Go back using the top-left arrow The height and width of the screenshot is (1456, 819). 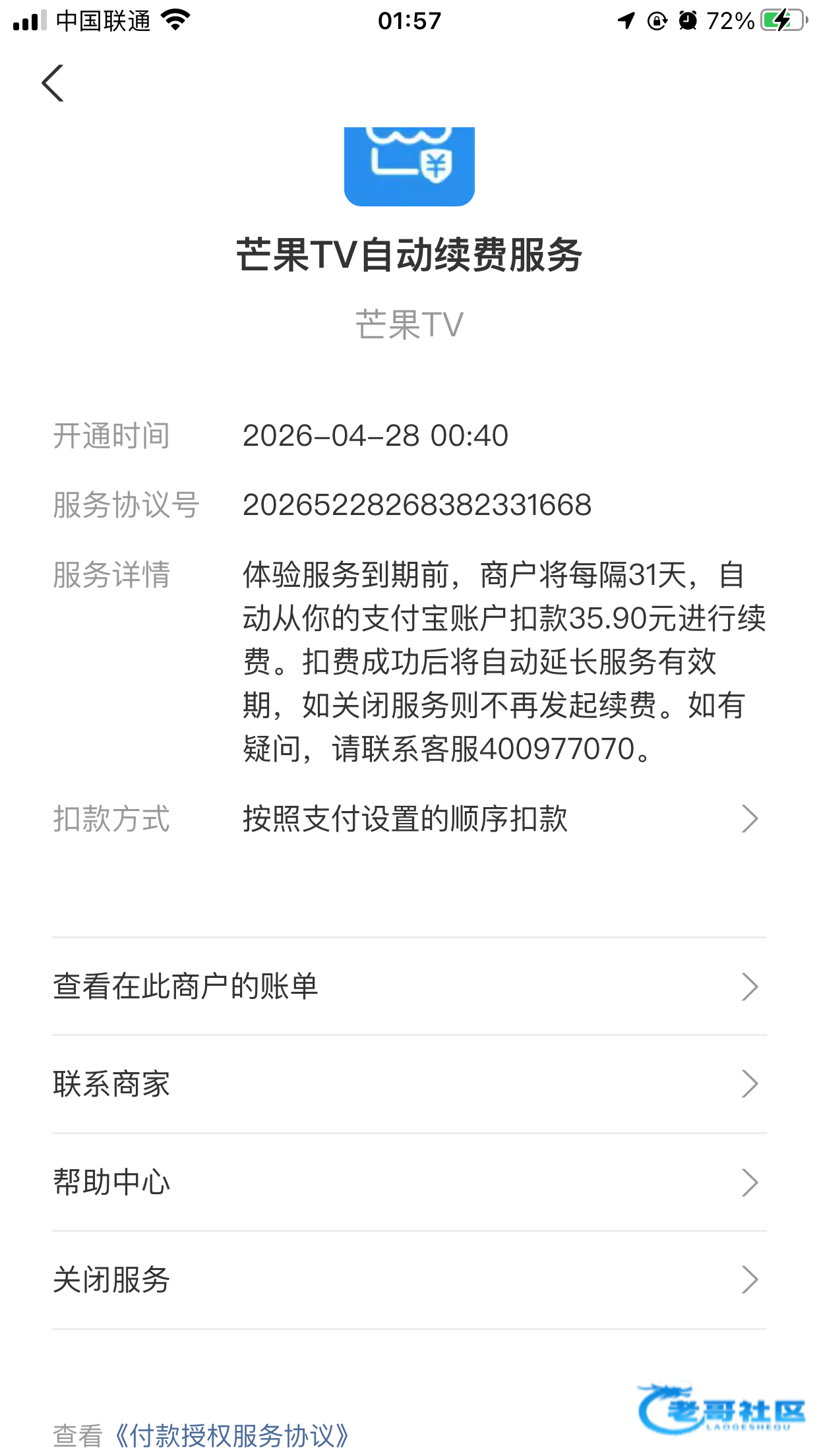[53, 83]
